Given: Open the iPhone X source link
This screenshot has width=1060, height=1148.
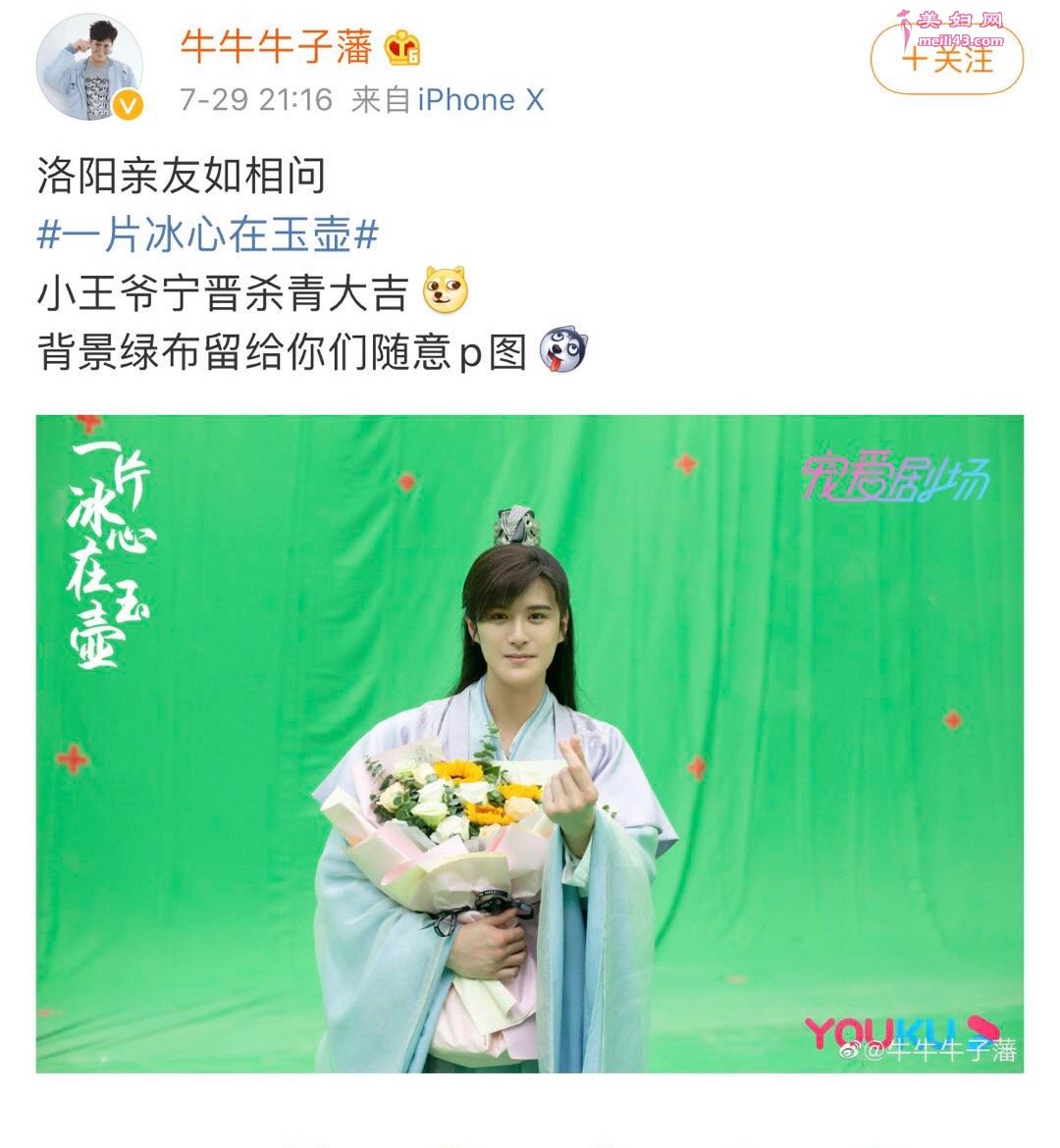Looking at the screenshot, I should click(x=480, y=99).
